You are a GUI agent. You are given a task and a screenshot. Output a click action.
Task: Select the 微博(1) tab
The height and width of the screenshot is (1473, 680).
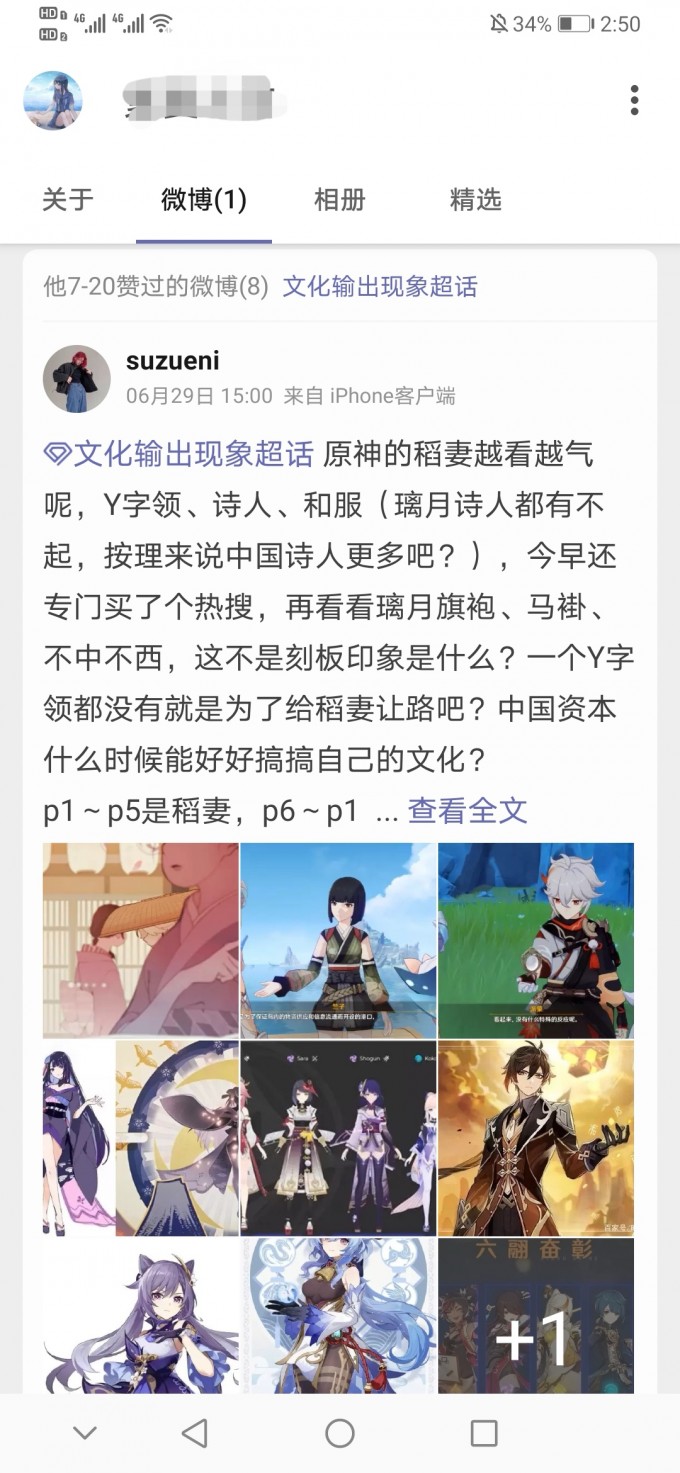point(203,200)
